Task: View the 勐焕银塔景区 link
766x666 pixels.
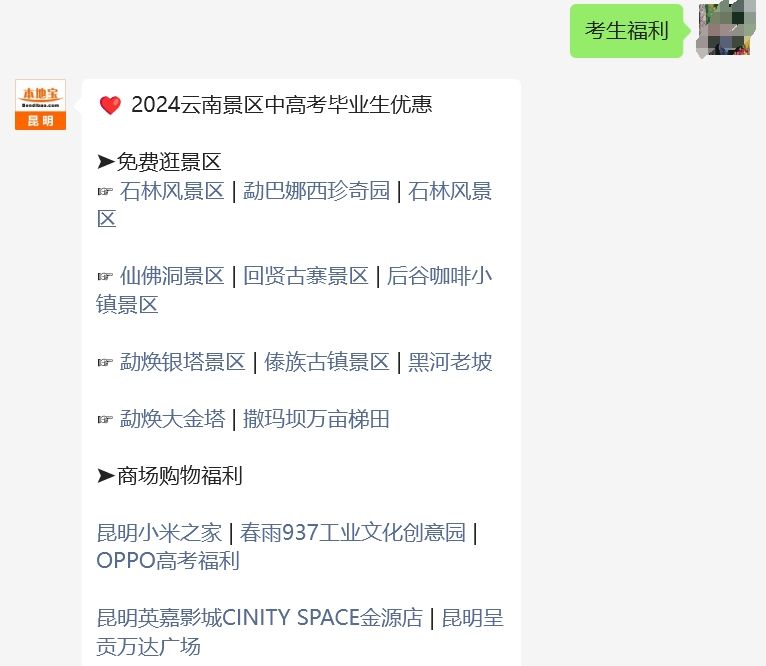Action: point(182,362)
